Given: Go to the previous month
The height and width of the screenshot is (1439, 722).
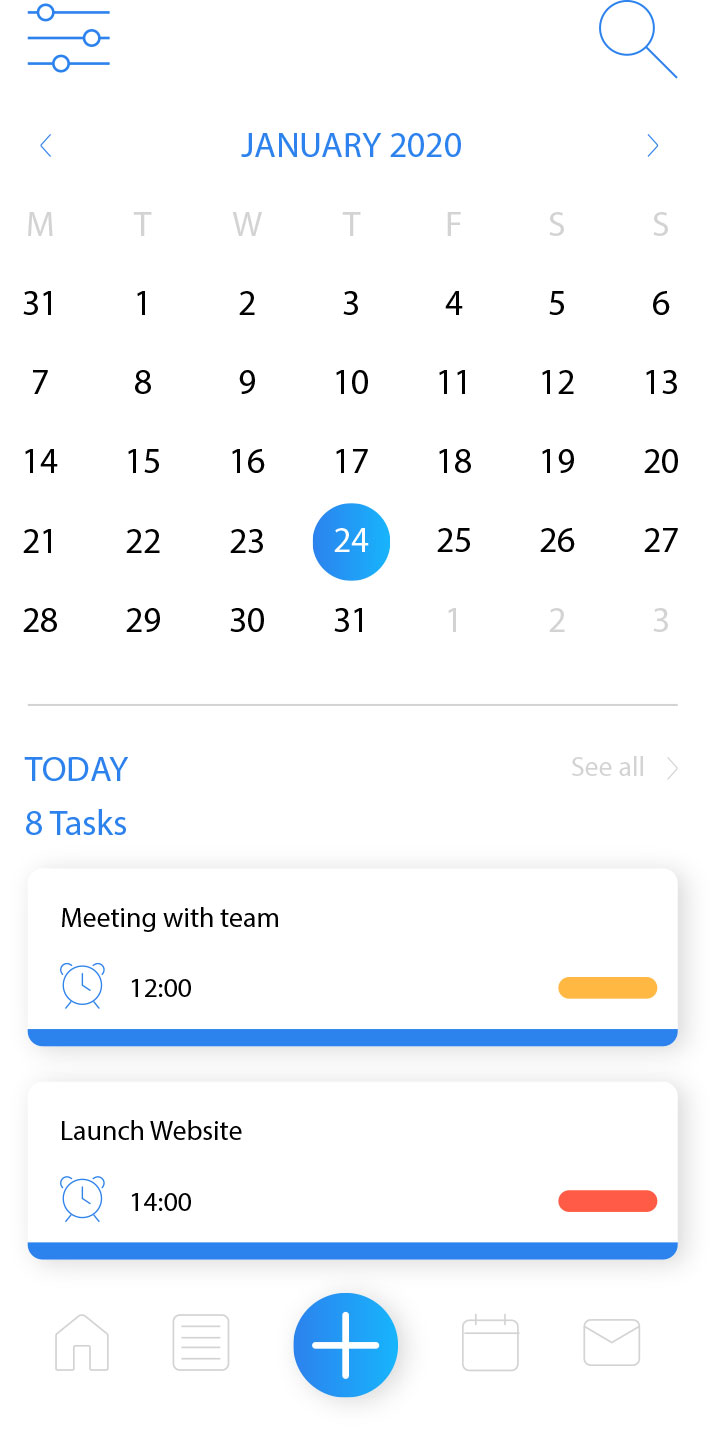Looking at the screenshot, I should [x=45, y=146].
